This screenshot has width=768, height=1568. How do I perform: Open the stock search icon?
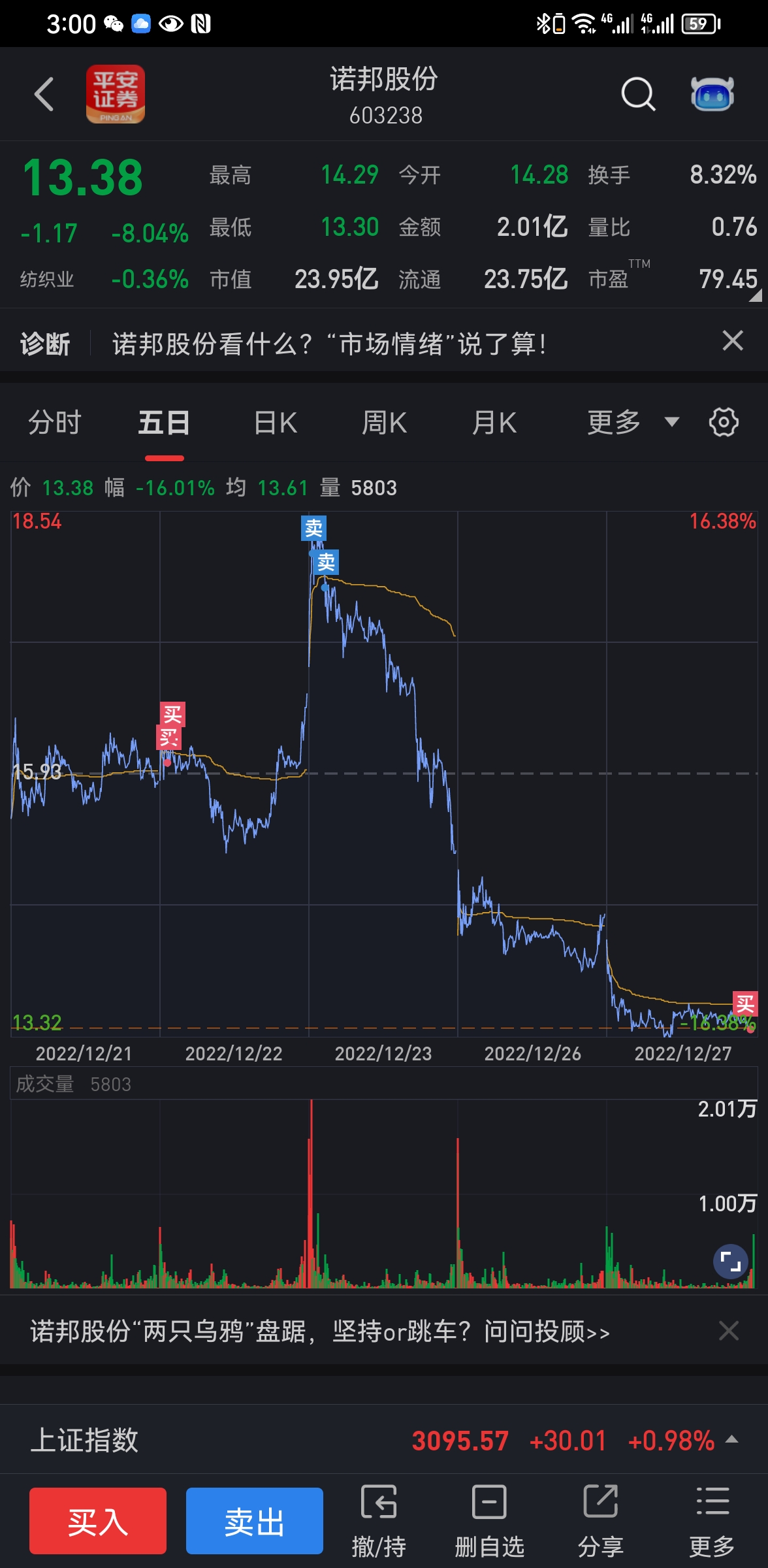coord(638,94)
